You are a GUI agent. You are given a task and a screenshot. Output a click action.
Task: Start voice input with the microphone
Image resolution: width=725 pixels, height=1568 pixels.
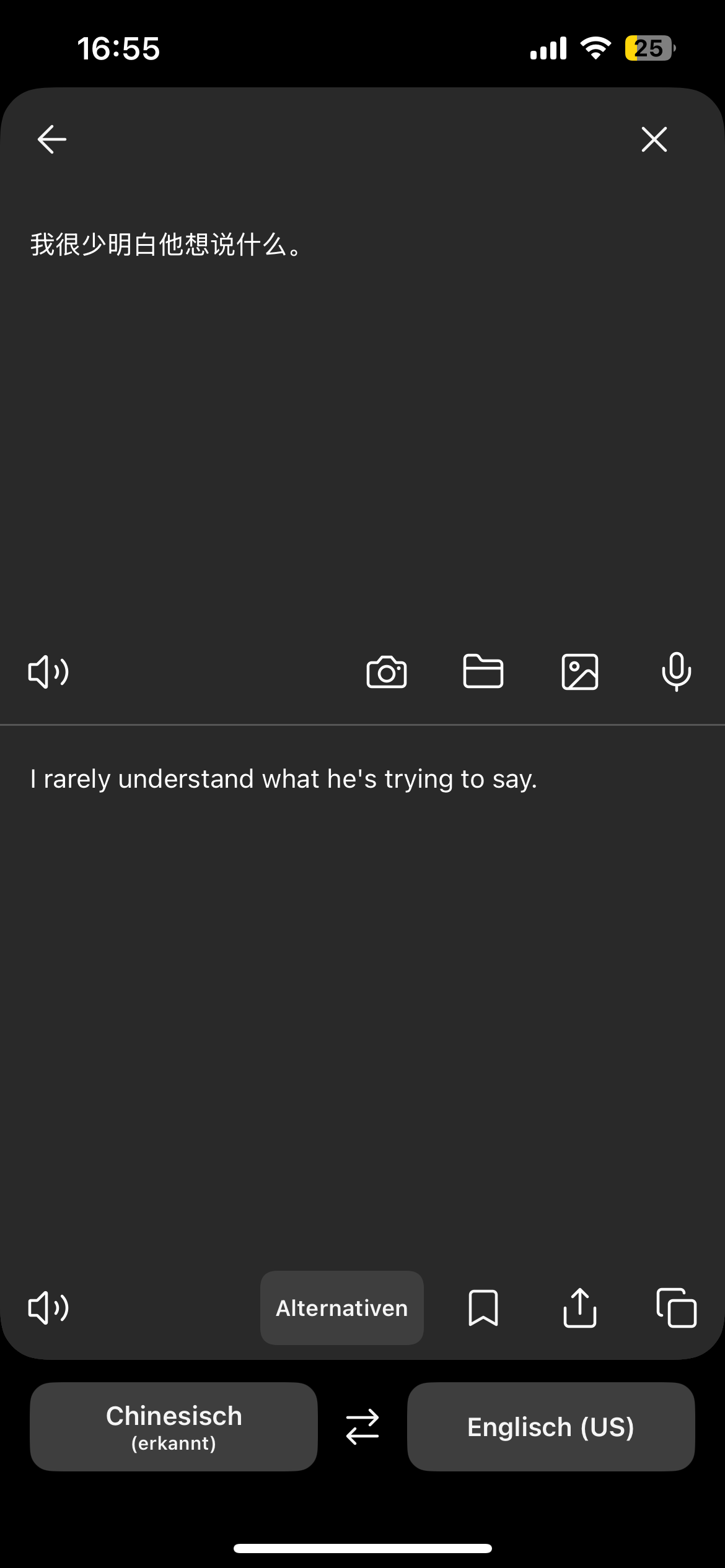[677, 672]
